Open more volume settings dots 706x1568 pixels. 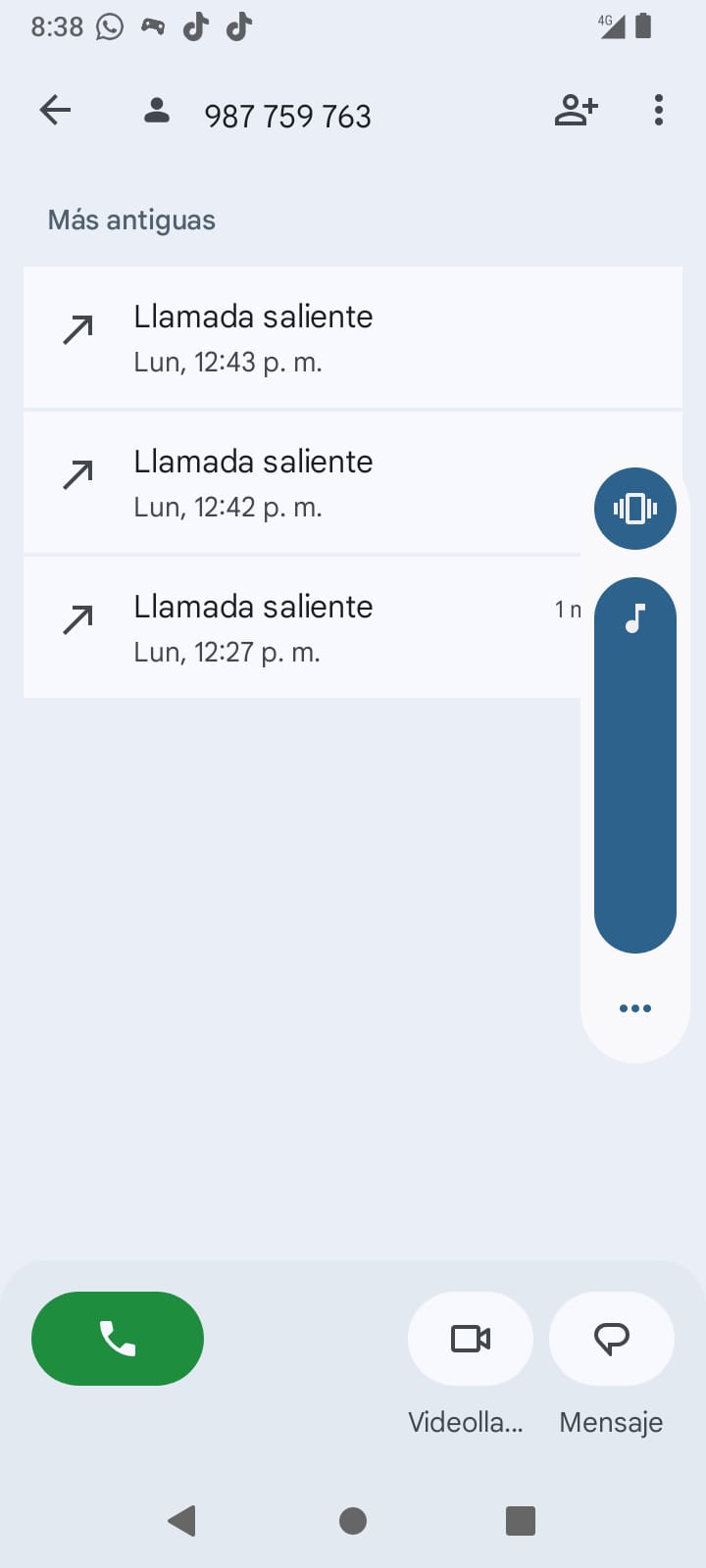tap(635, 1008)
